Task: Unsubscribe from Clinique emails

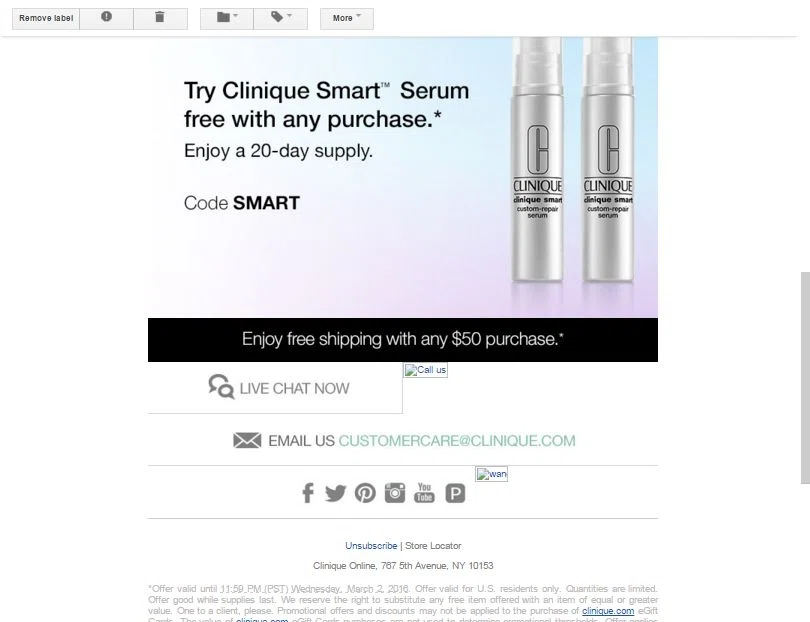Action: pos(371,546)
